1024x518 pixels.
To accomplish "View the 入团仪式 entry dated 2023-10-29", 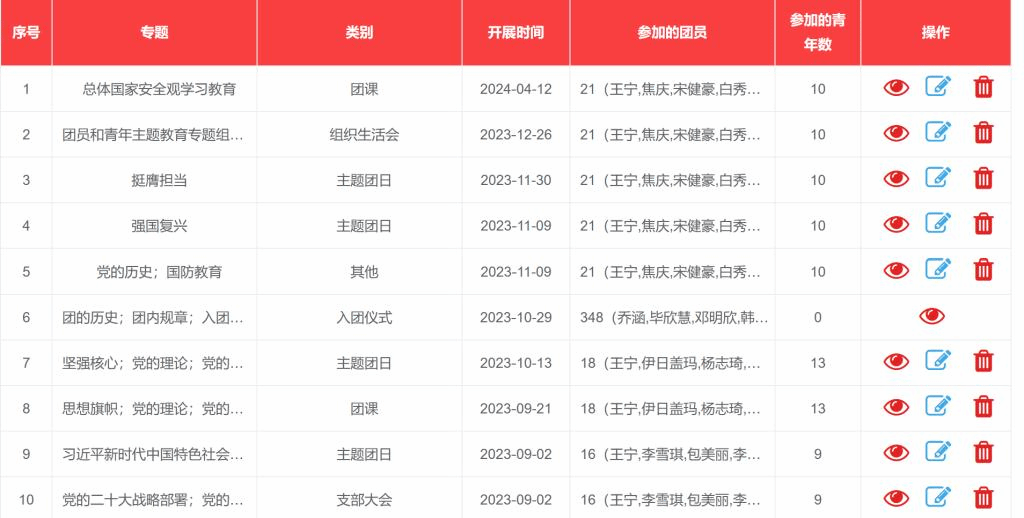I will 932,316.
